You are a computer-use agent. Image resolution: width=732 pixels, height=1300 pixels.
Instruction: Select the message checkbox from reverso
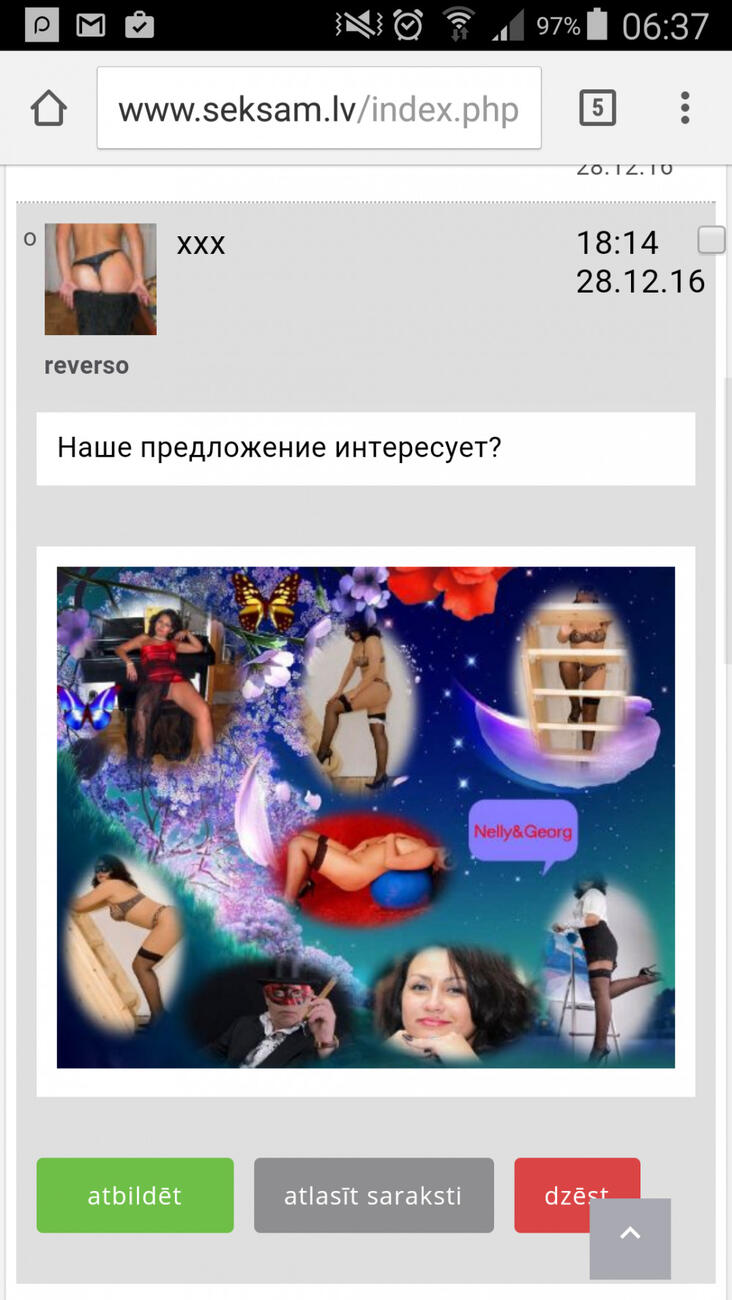click(x=711, y=240)
